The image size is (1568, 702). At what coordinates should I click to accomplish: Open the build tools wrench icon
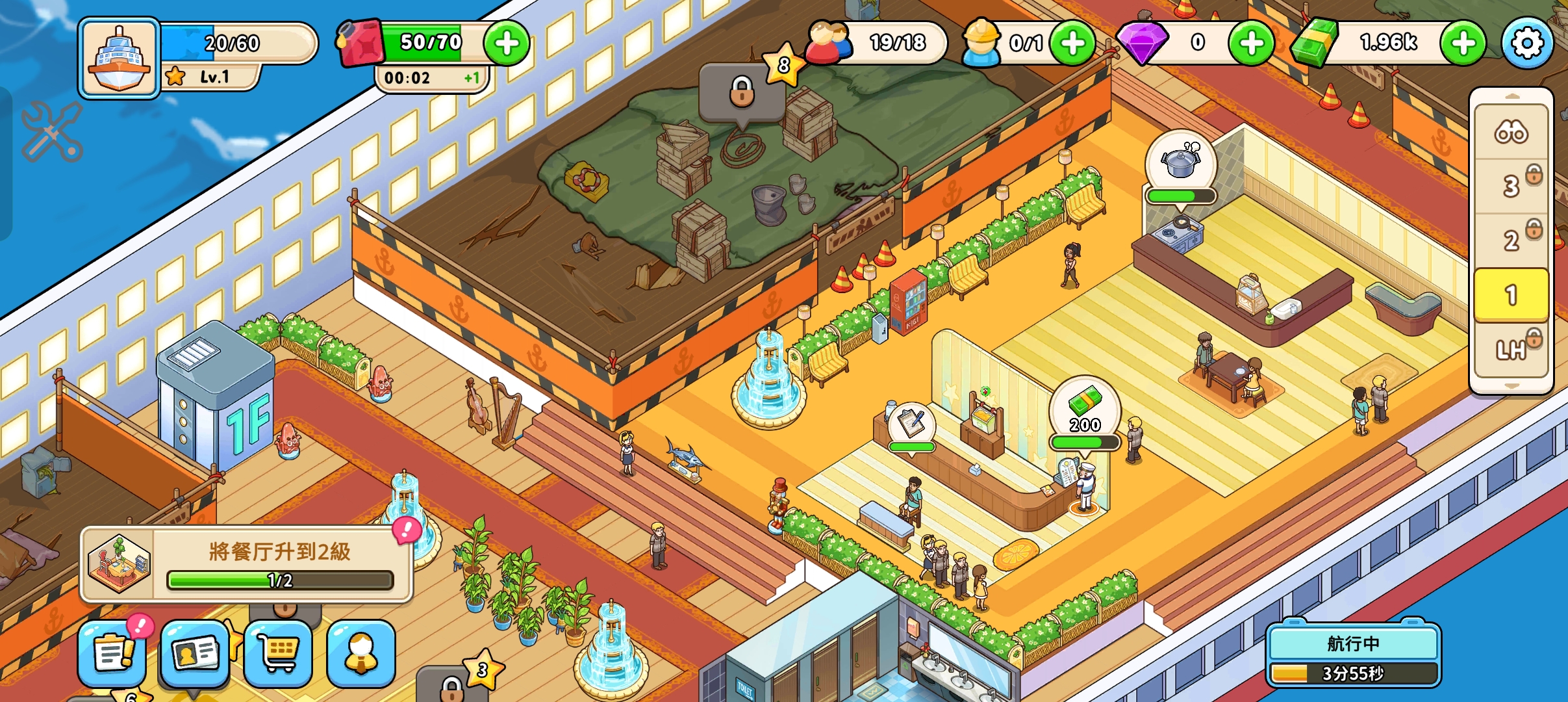(x=52, y=132)
